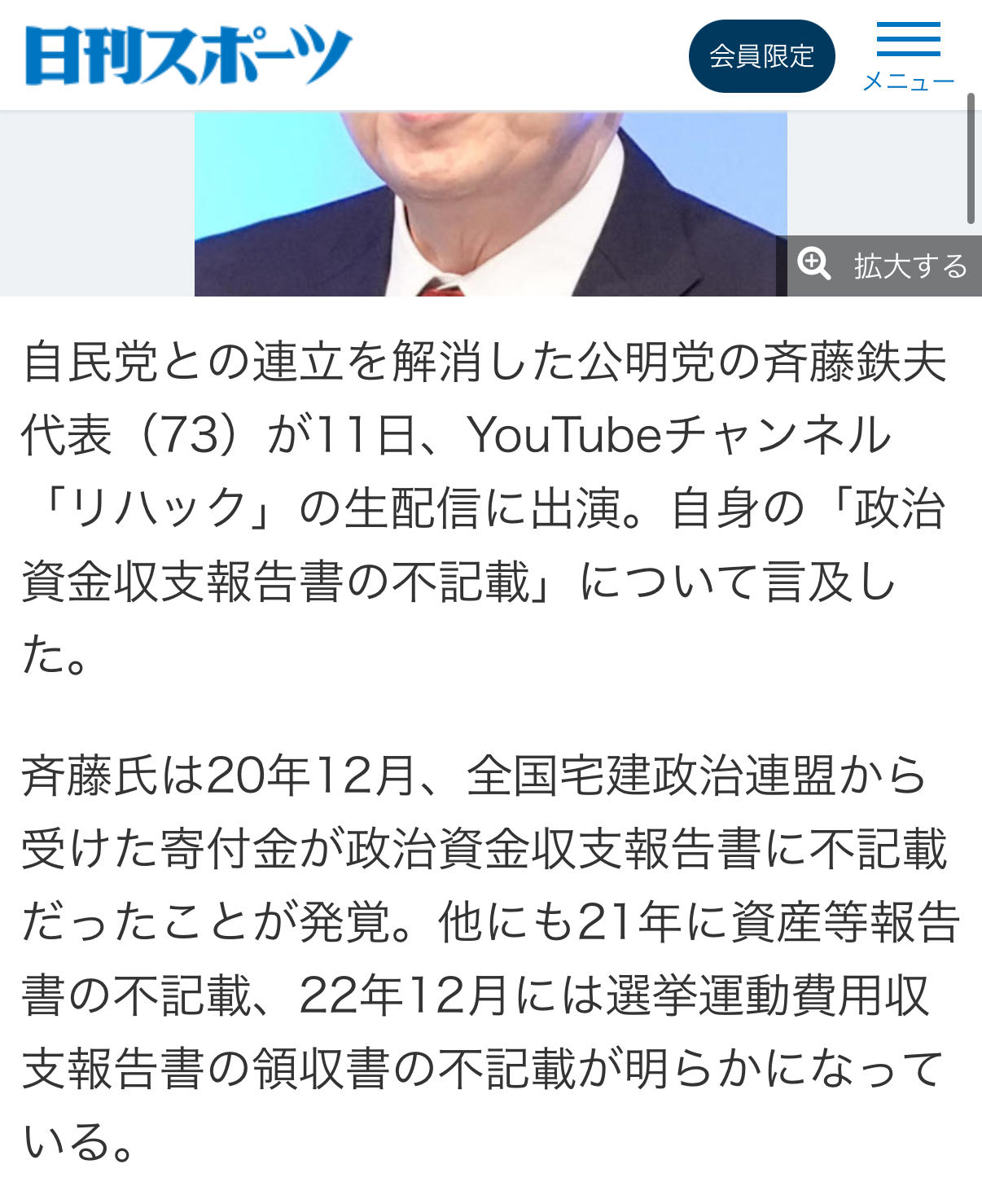Go to the 日刊スポーツ home logo
Viewport: 982px width, 1204px height.
[x=188, y=55]
